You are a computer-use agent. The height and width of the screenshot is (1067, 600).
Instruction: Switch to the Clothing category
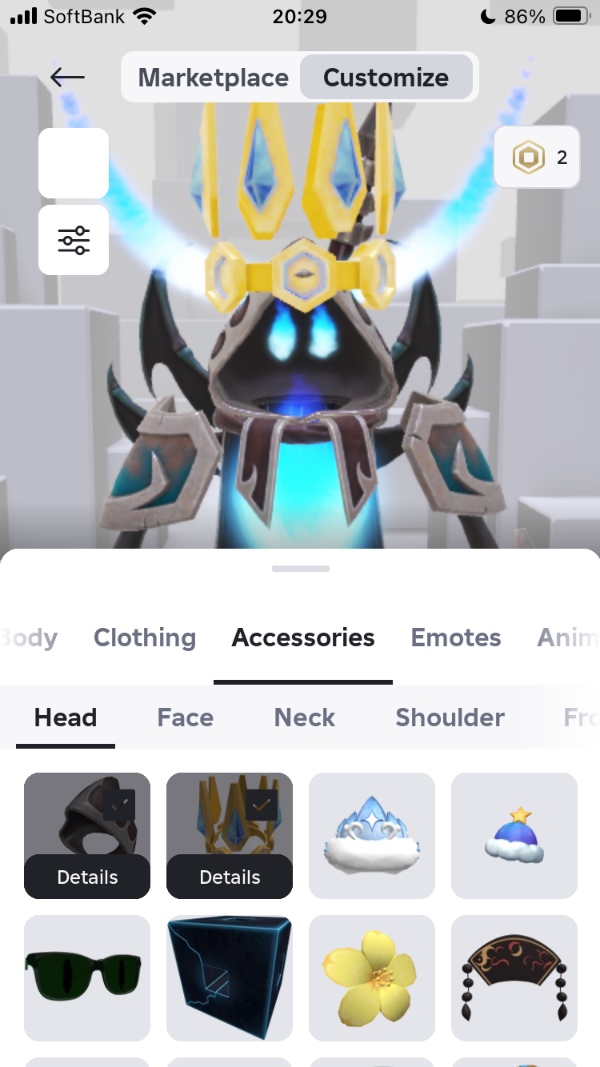(x=144, y=638)
